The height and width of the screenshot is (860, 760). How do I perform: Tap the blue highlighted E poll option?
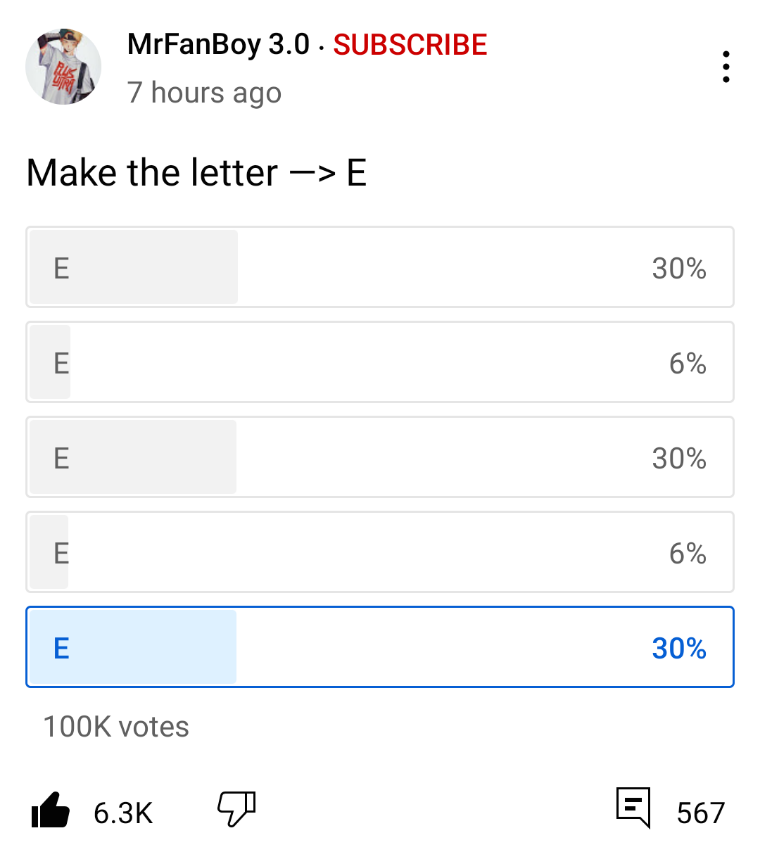[380, 647]
